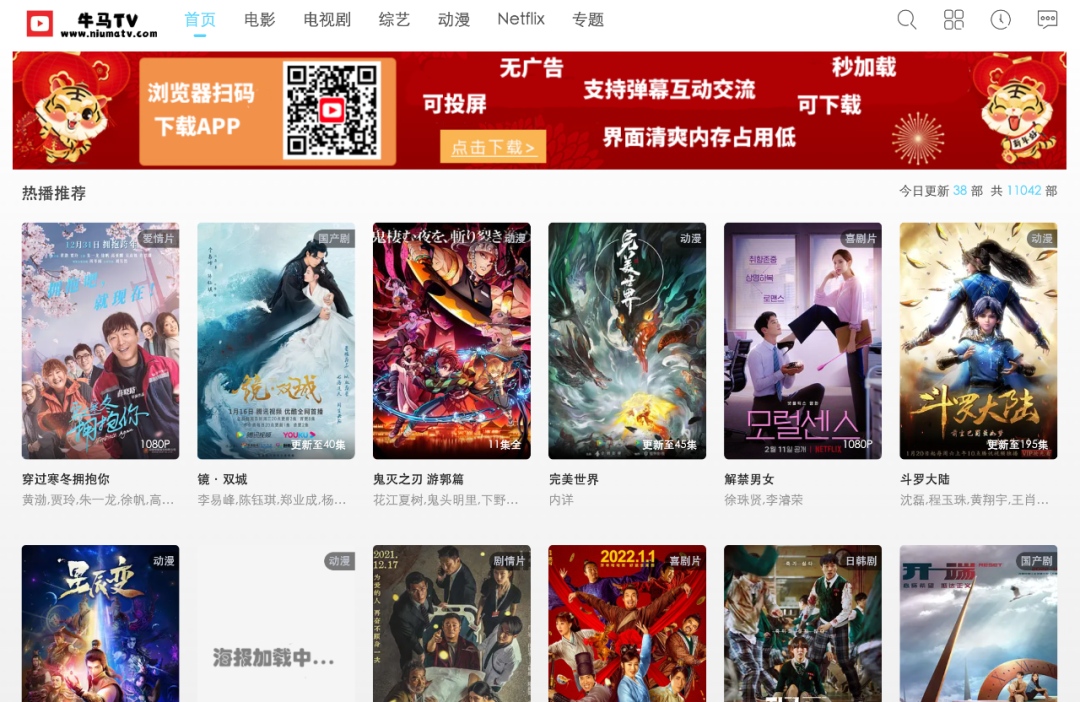Open 完美世界 anime card
This screenshot has width=1080, height=702.
click(627, 341)
